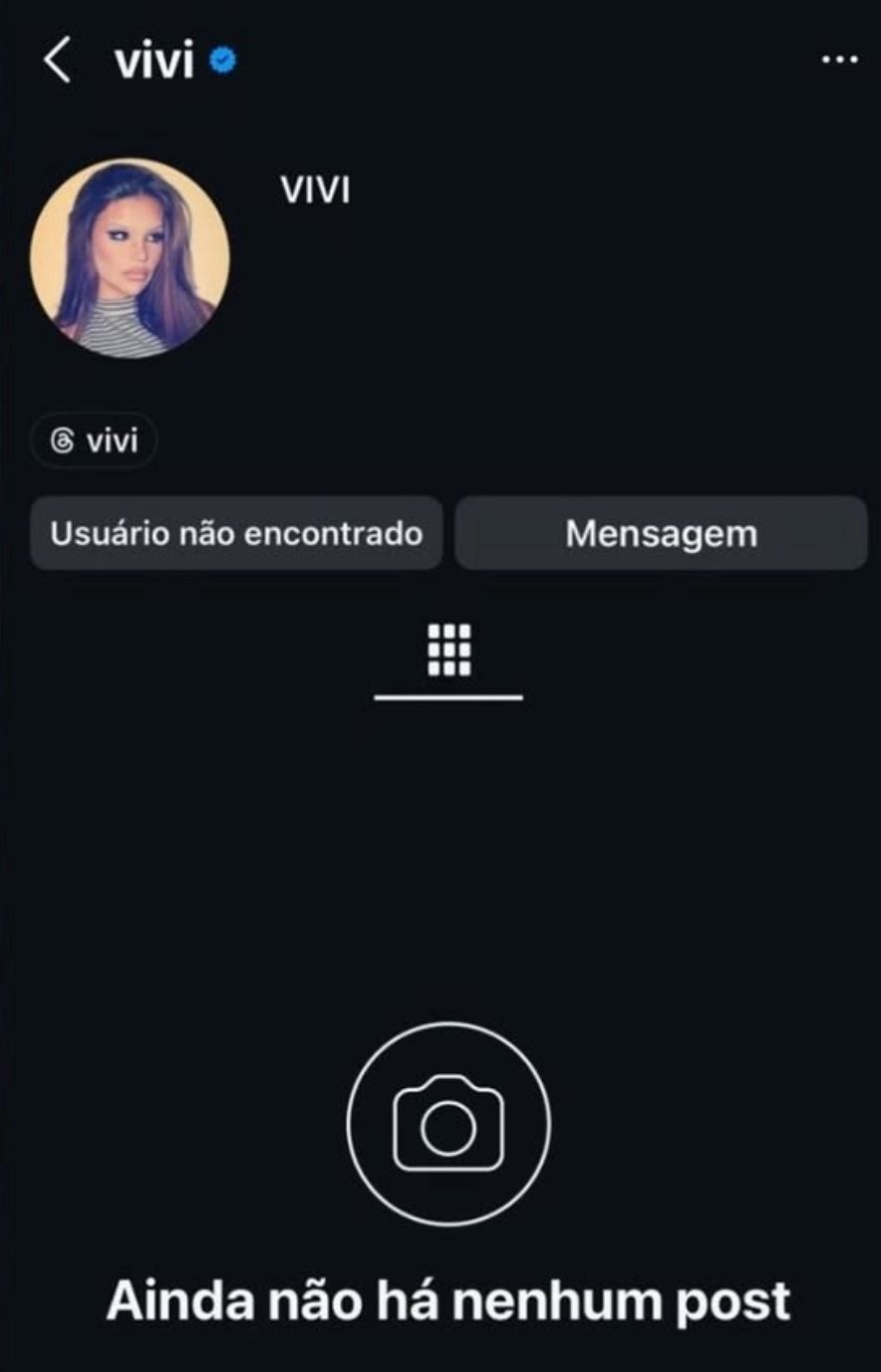Tap the Usuário não encontrado button
The image size is (881, 1372).
pos(236,533)
